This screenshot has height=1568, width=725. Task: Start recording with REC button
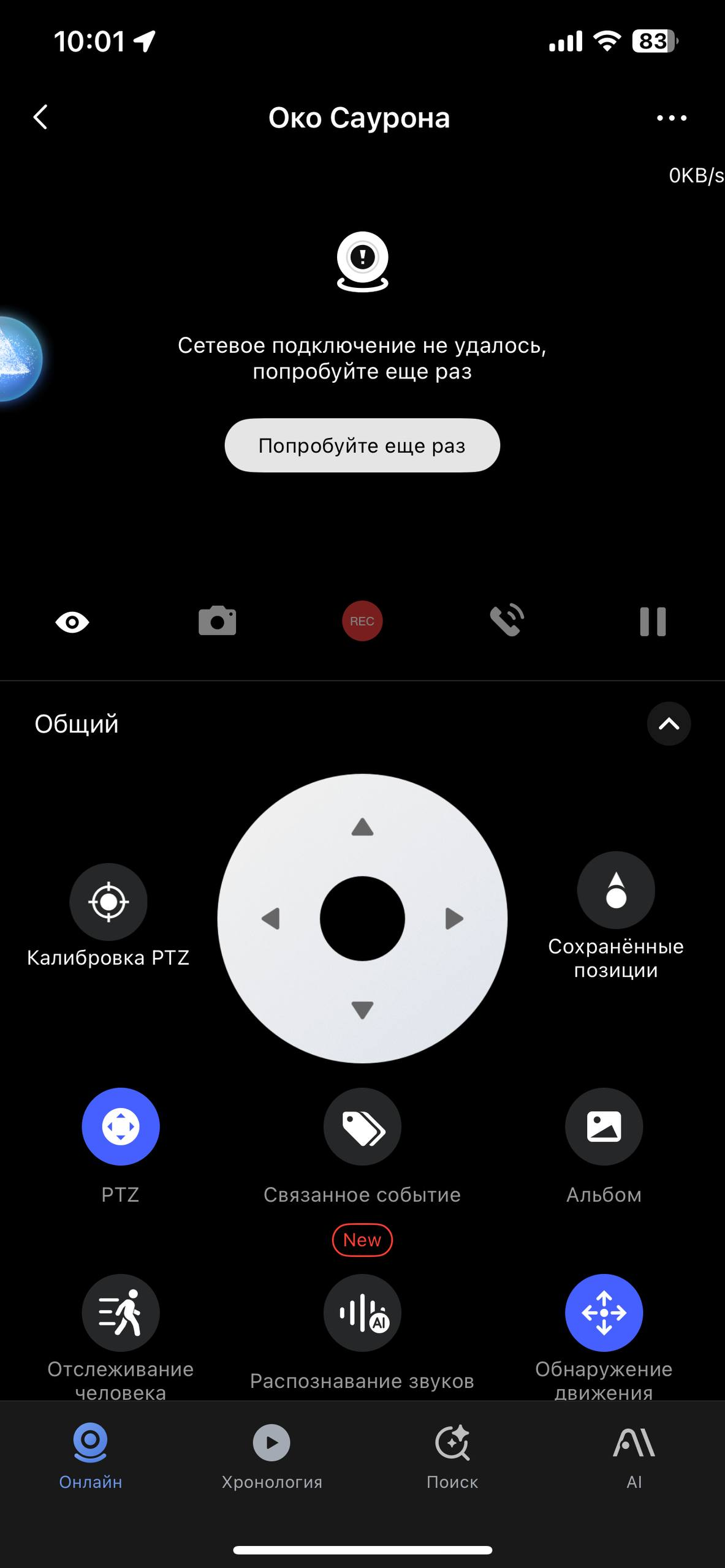click(362, 621)
